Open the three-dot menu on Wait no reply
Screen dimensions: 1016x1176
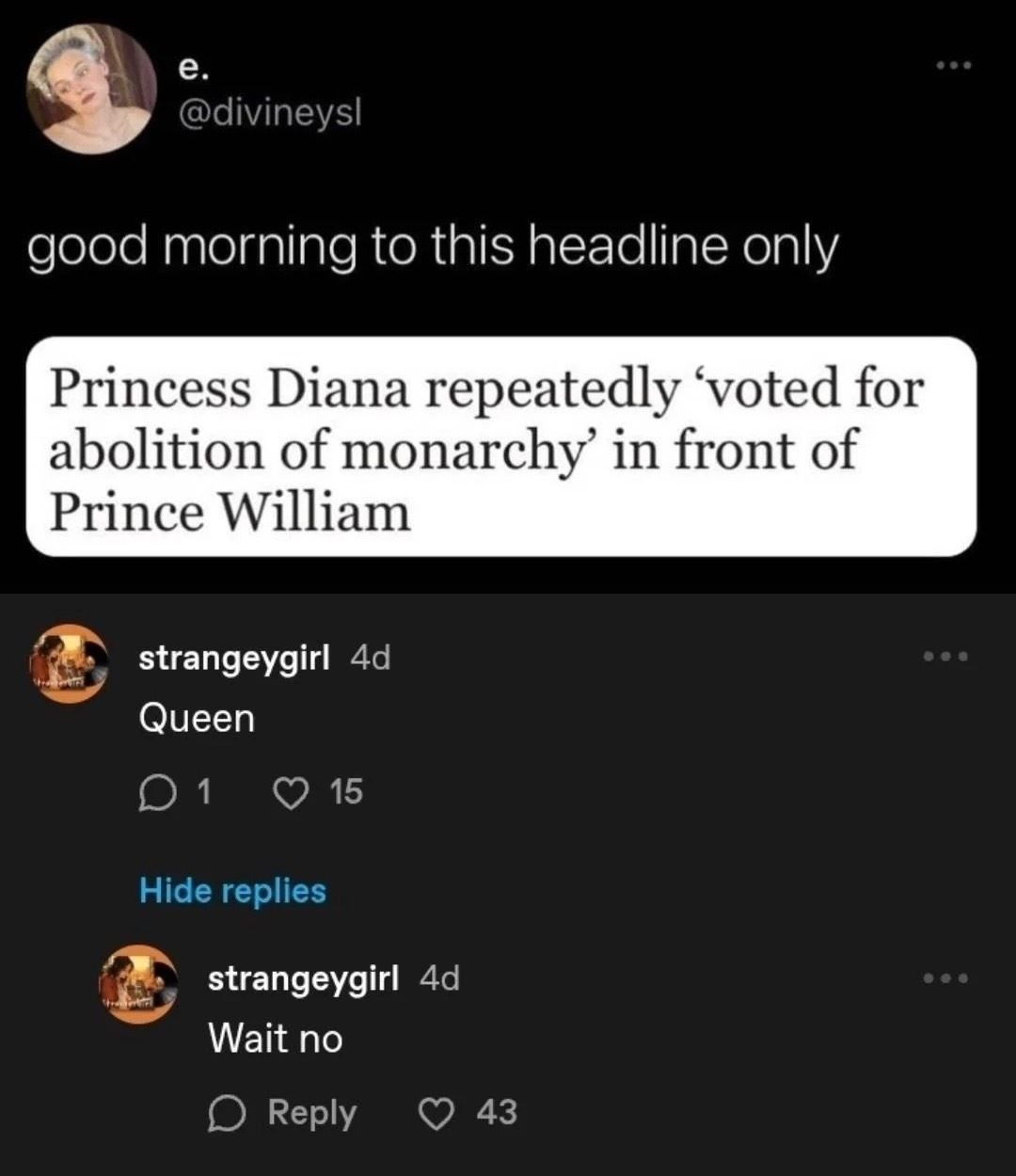(944, 977)
